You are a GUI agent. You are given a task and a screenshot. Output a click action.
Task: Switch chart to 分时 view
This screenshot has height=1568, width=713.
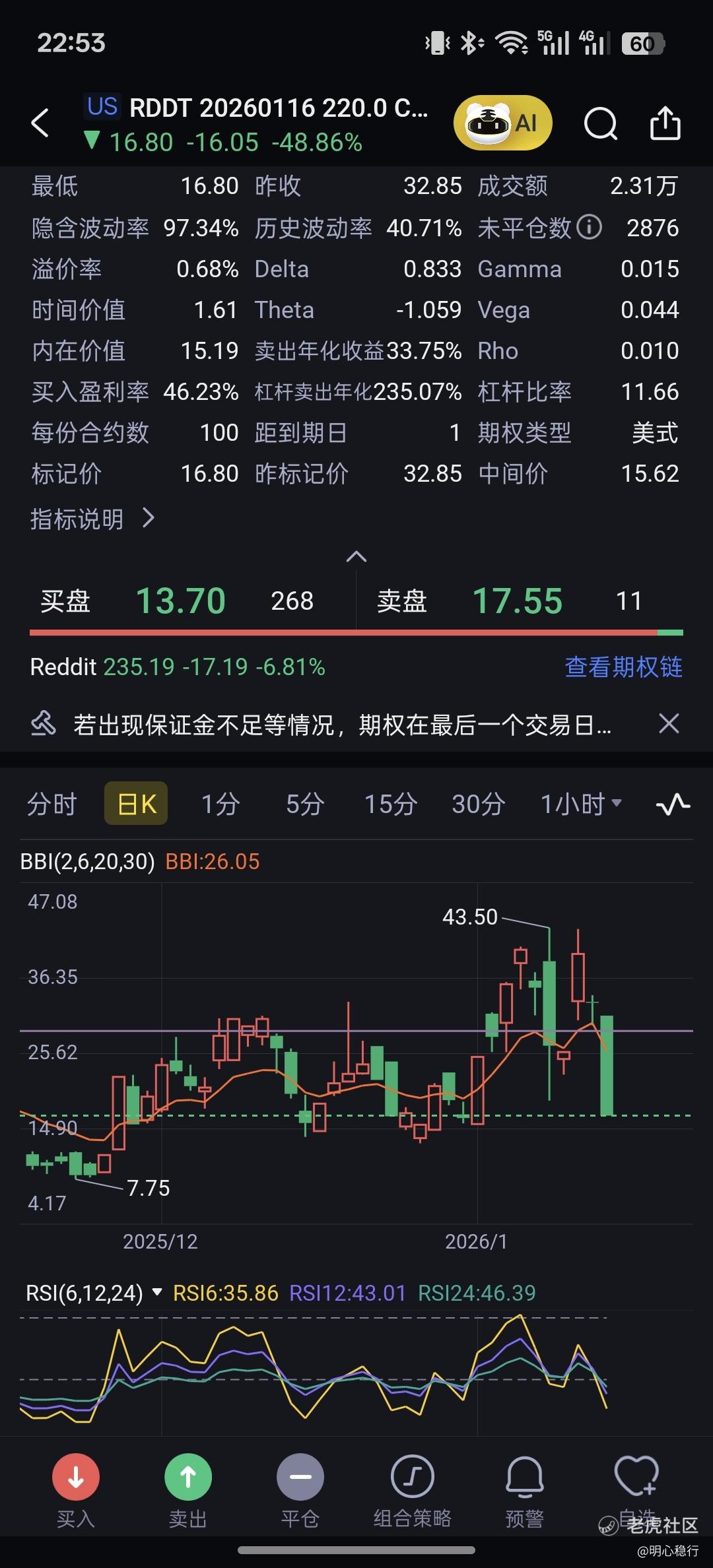(x=51, y=804)
